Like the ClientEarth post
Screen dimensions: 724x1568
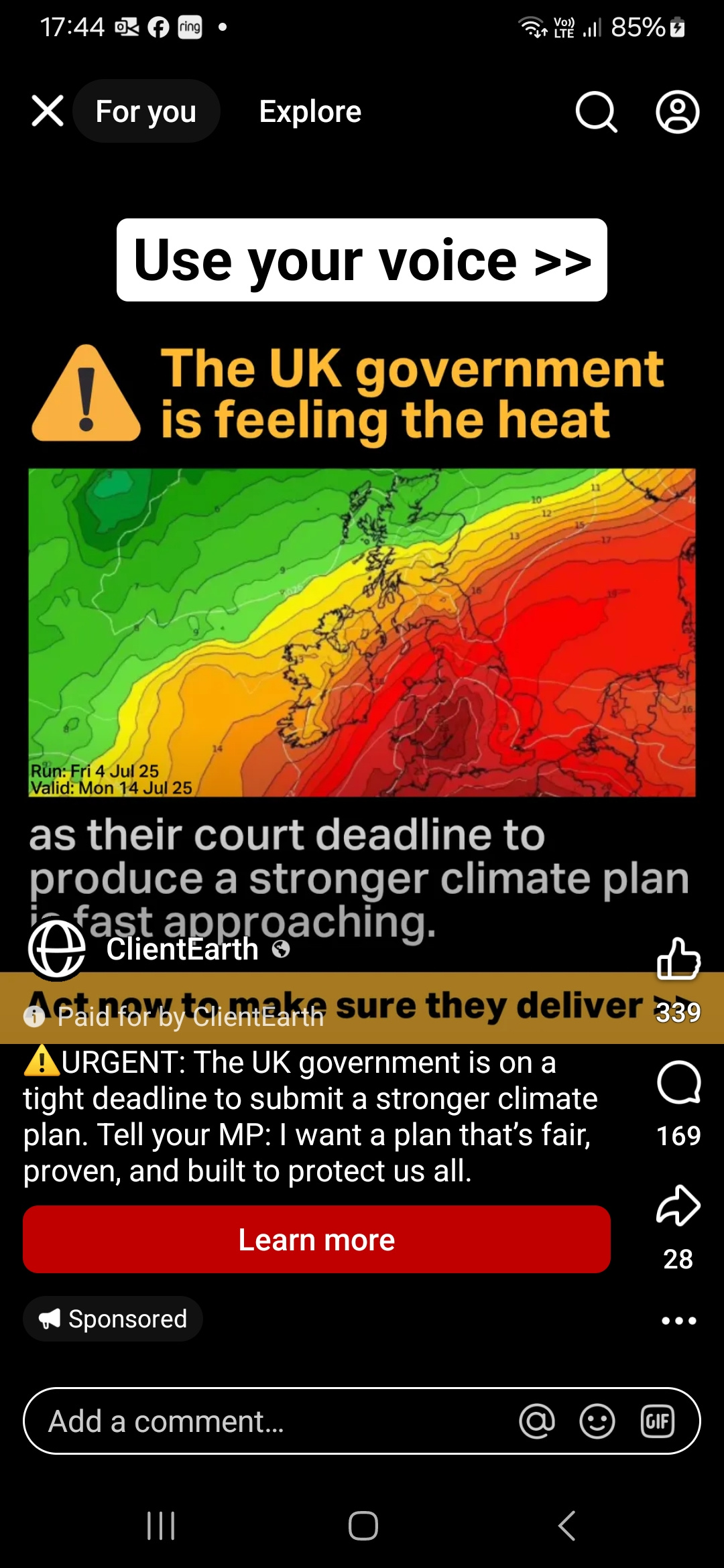click(678, 960)
